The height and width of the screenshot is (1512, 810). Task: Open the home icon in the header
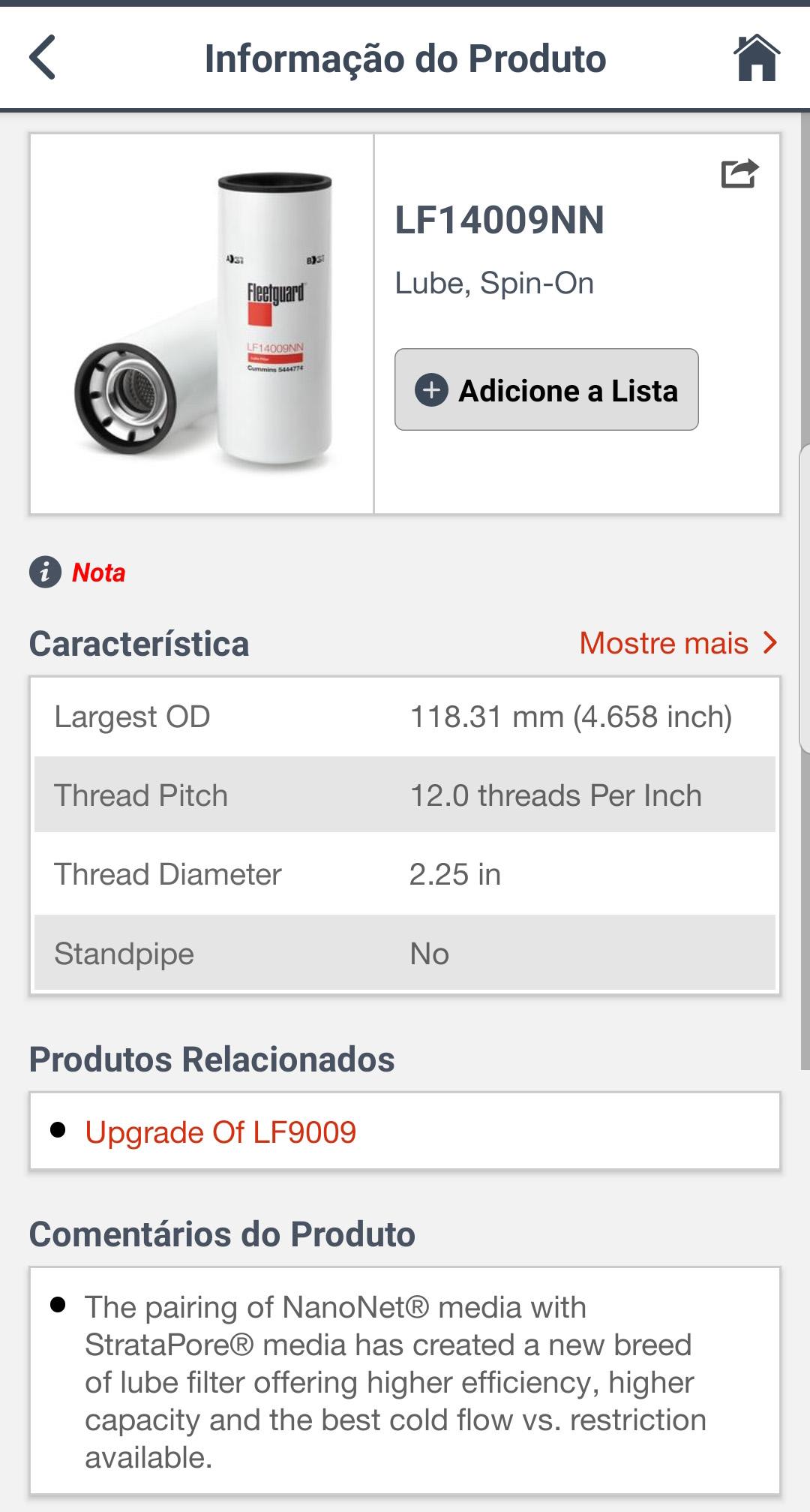756,58
